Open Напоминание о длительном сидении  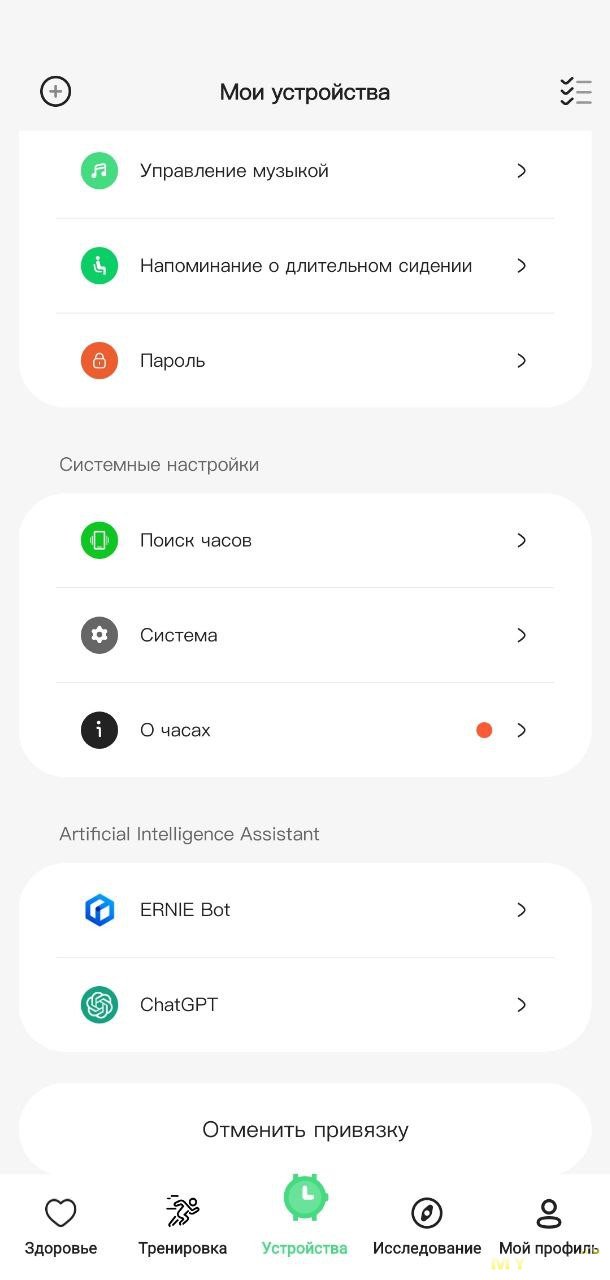click(x=304, y=266)
